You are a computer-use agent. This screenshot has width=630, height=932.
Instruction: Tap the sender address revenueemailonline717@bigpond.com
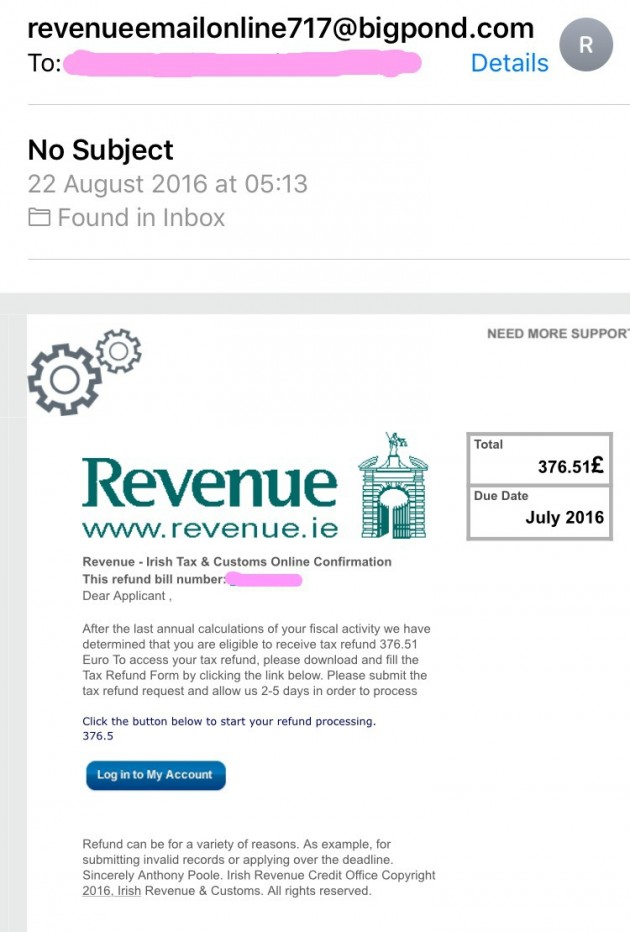click(280, 28)
